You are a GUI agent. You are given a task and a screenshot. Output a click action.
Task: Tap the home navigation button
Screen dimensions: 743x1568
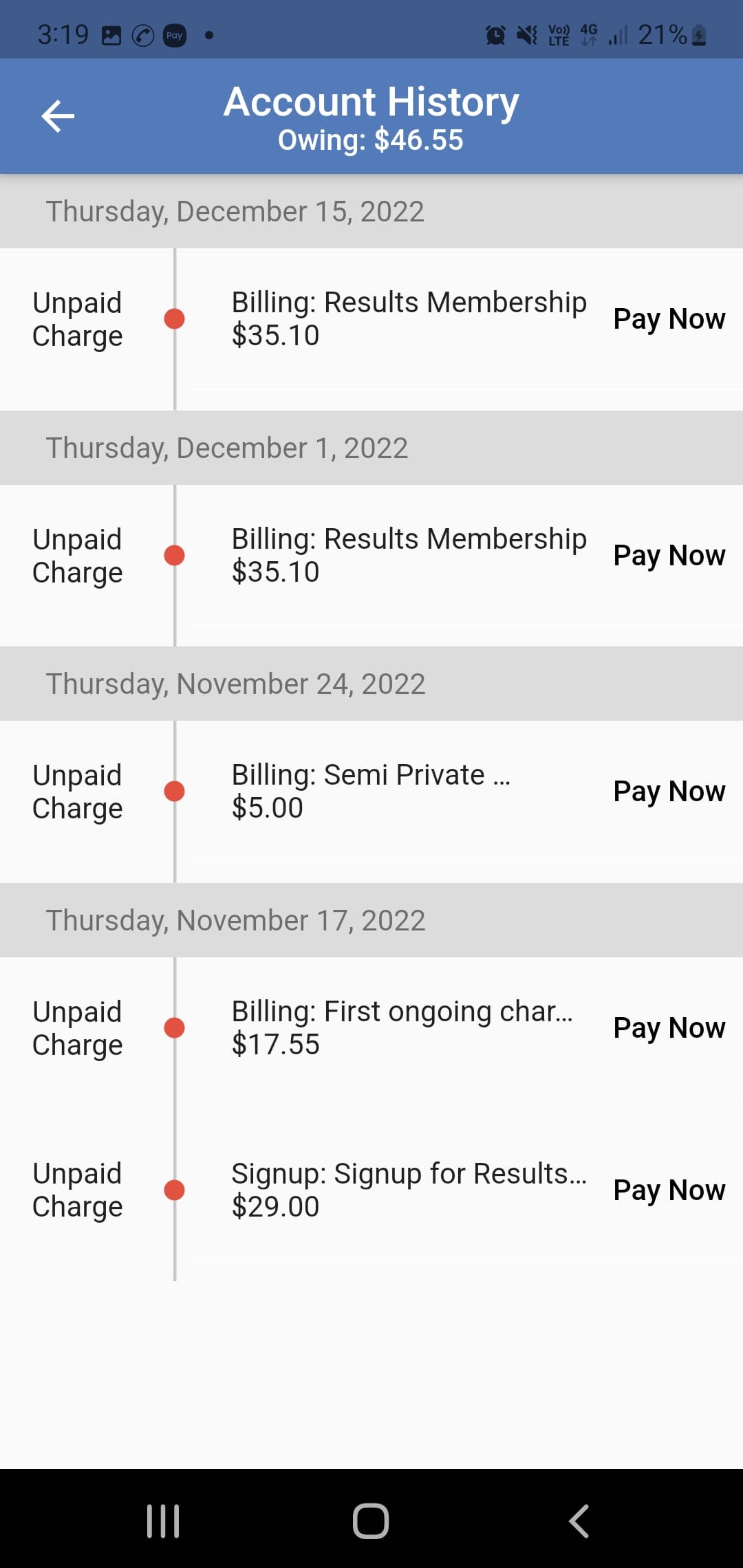(370, 1521)
